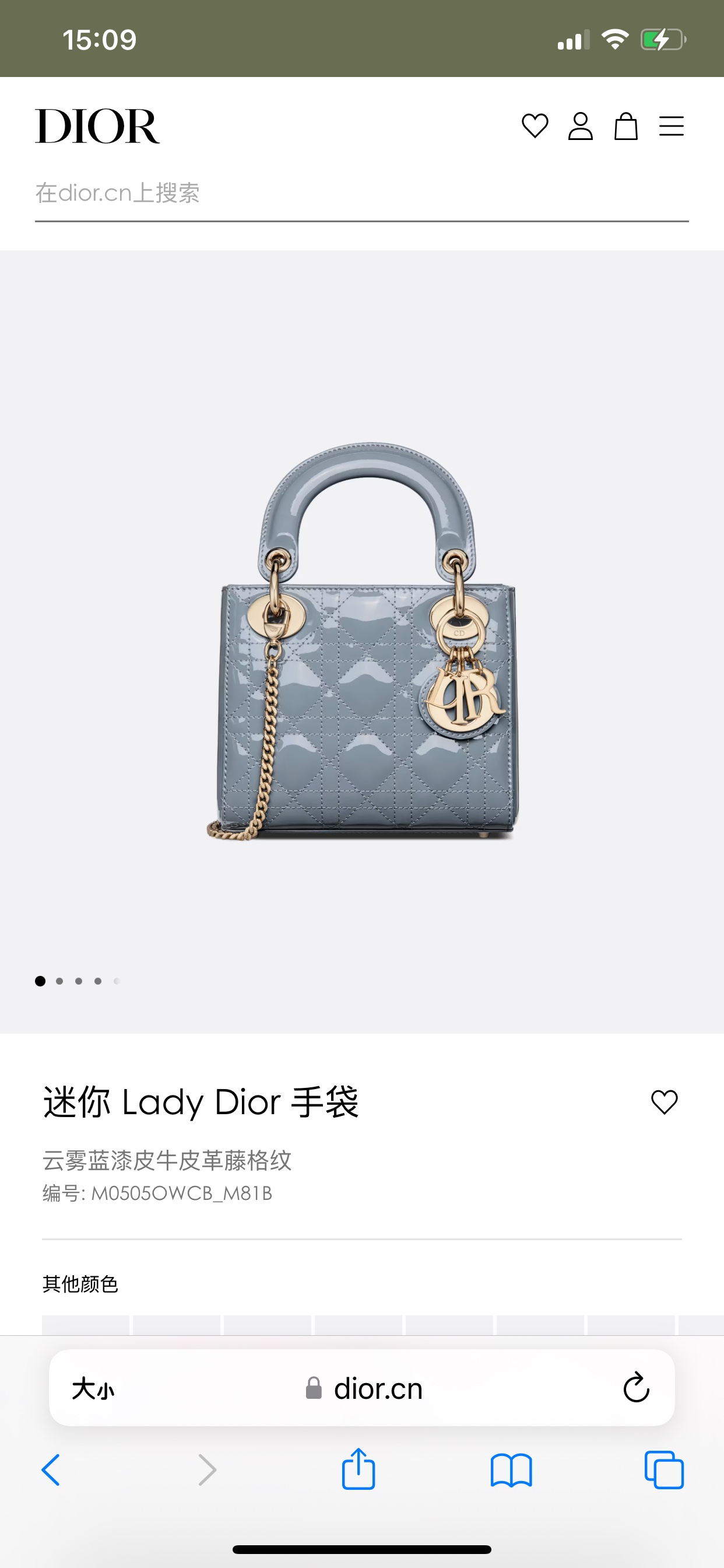Image resolution: width=724 pixels, height=1568 pixels.
Task: Open Safari's text size menu
Action: click(93, 1389)
